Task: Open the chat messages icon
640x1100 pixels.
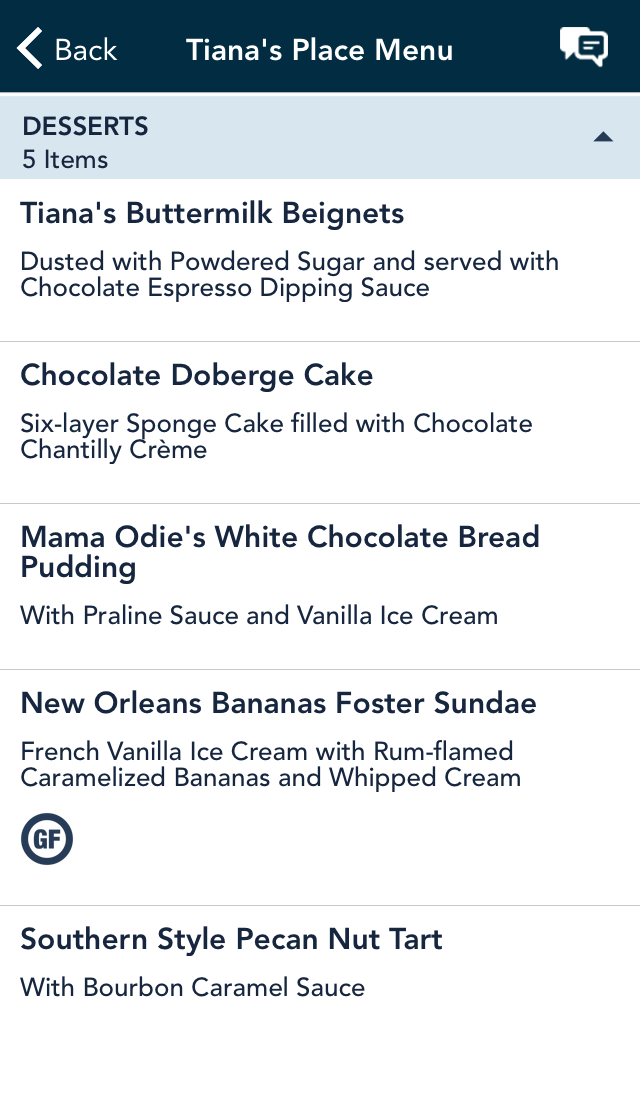Action: tap(583, 48)
